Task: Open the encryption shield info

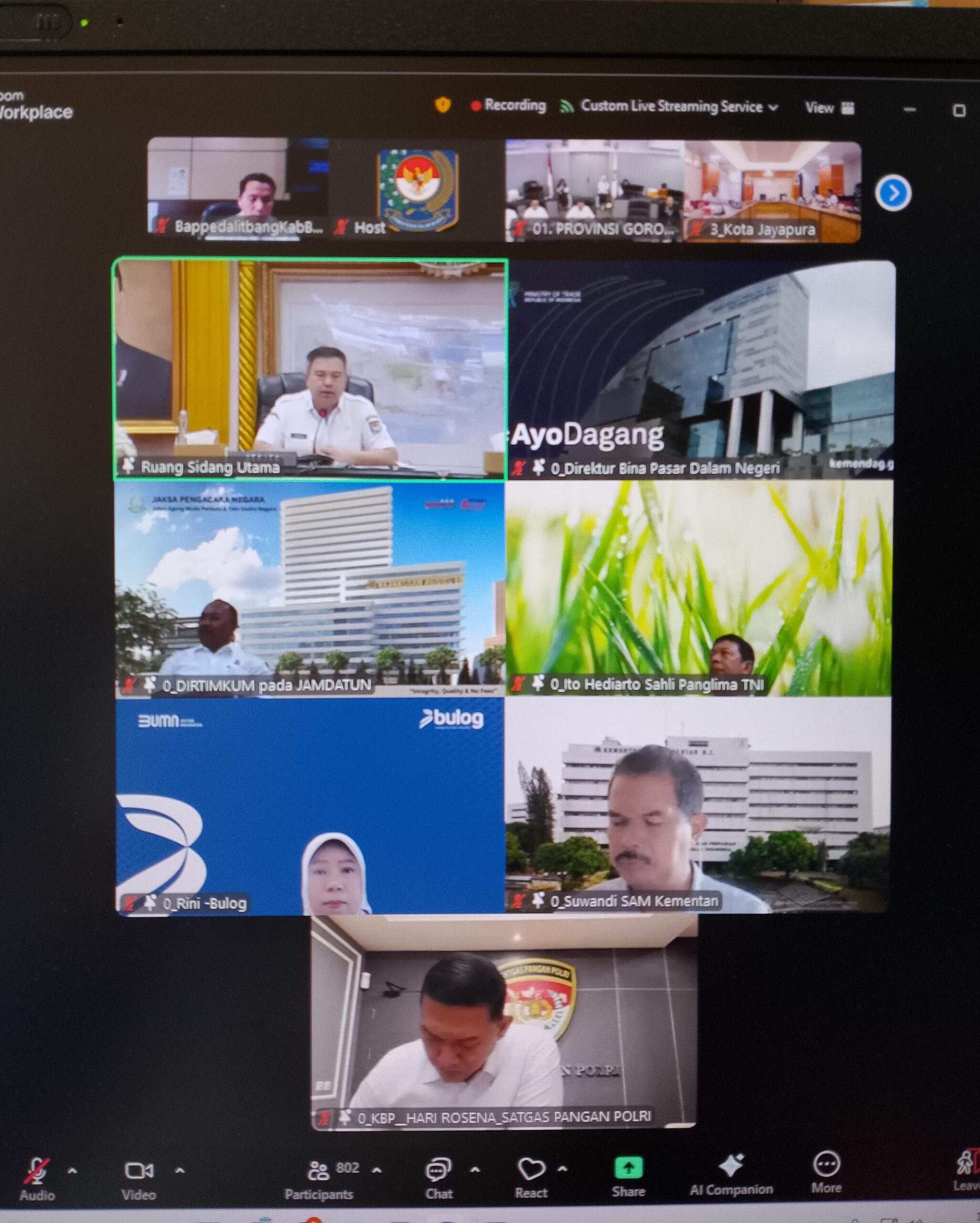Action: [x=442, y=105]
